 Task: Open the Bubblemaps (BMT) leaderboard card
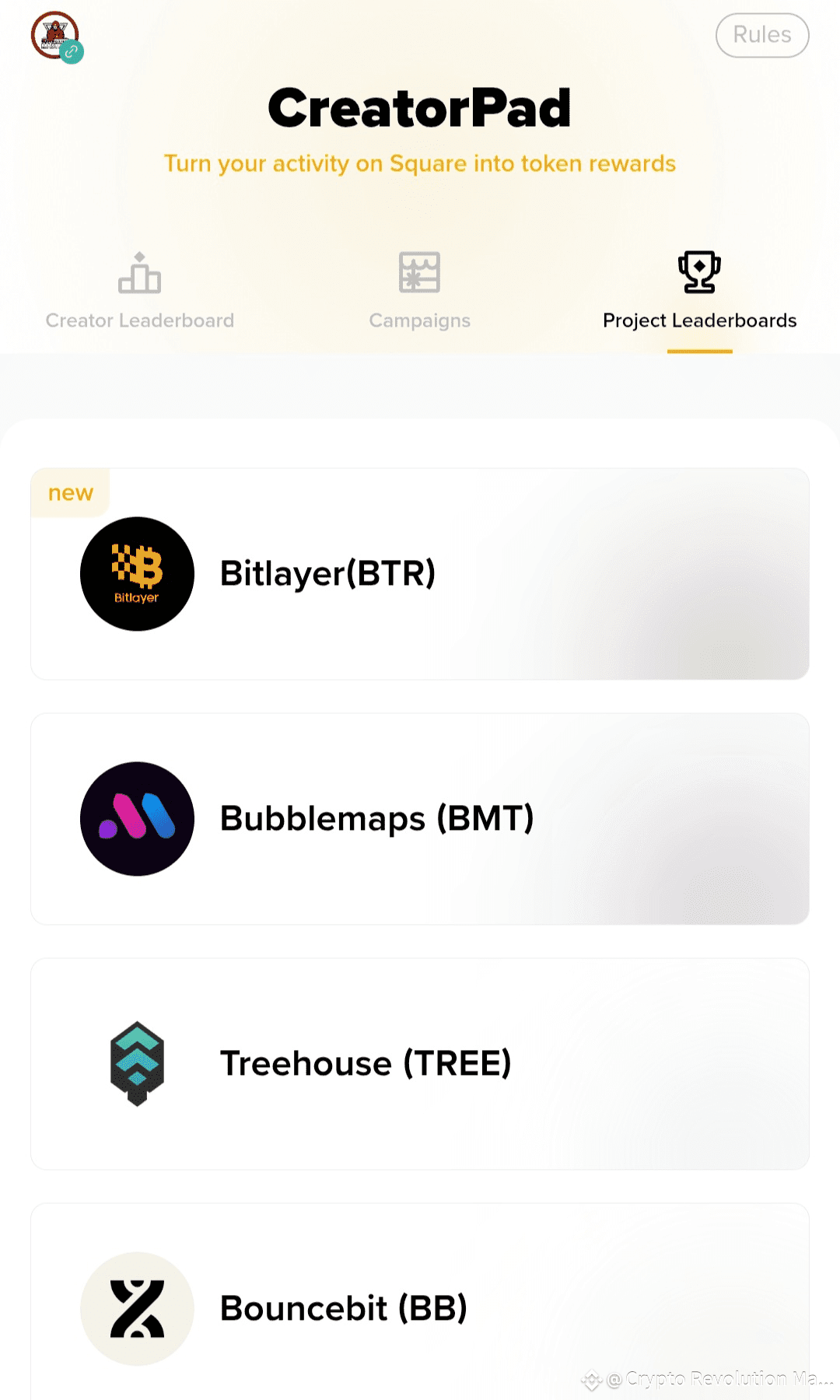(x=420, y=819)
